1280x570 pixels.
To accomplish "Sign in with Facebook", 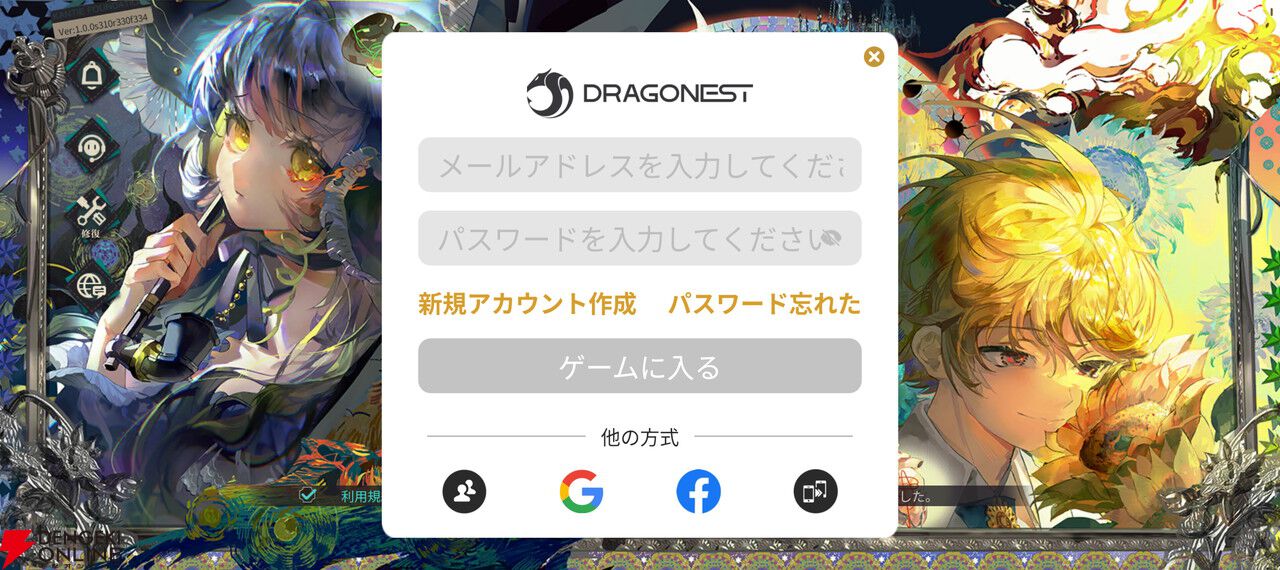I will [698, 491].
